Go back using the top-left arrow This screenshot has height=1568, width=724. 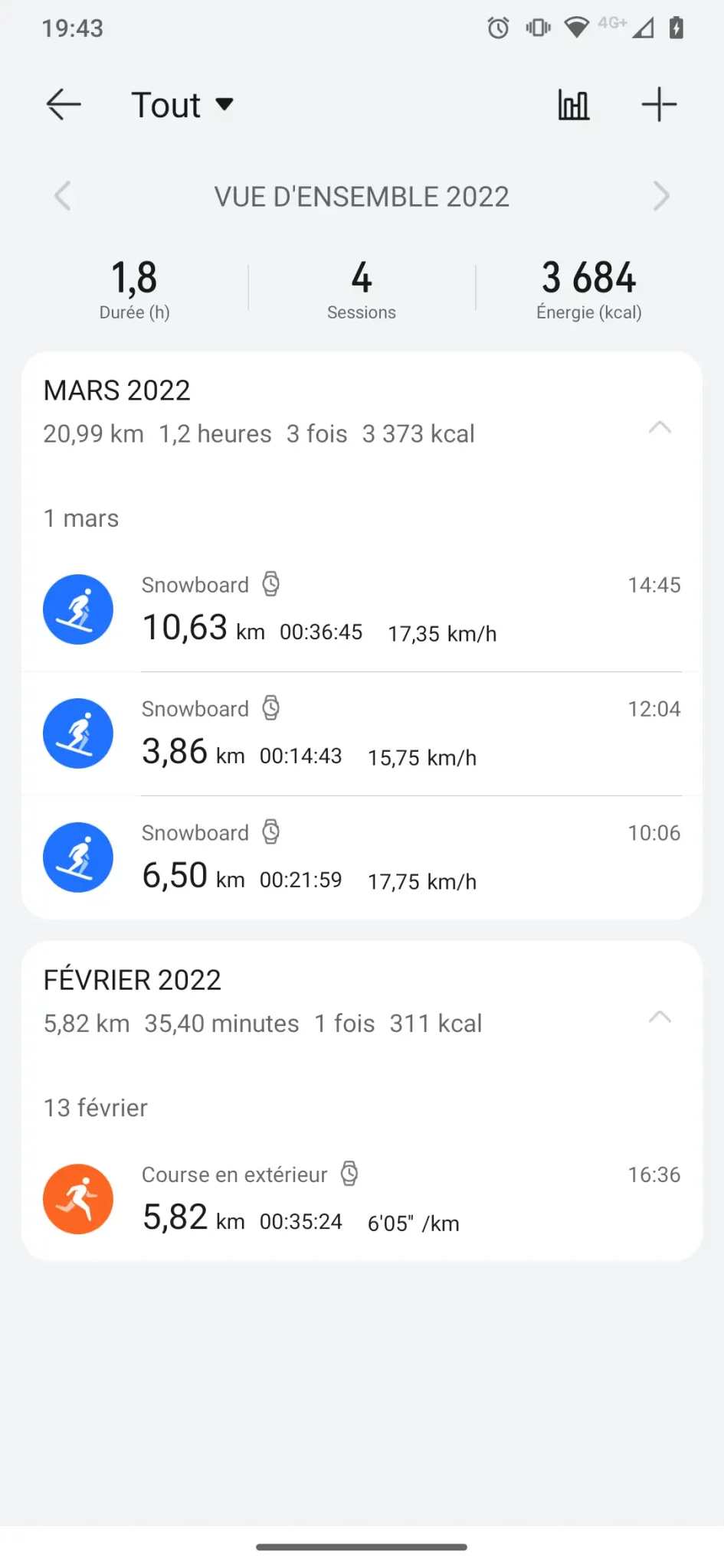(x=64, y=105)
